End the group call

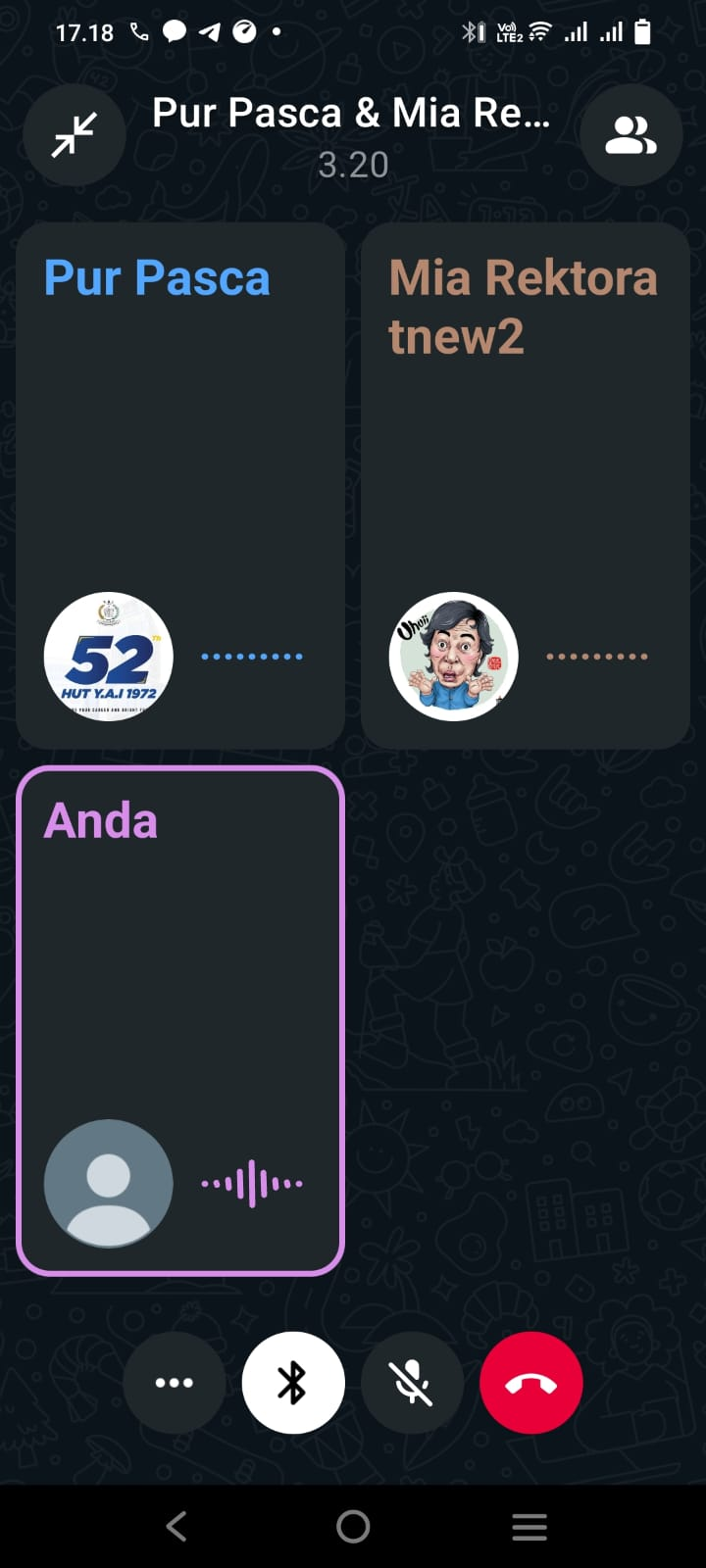531,1383
